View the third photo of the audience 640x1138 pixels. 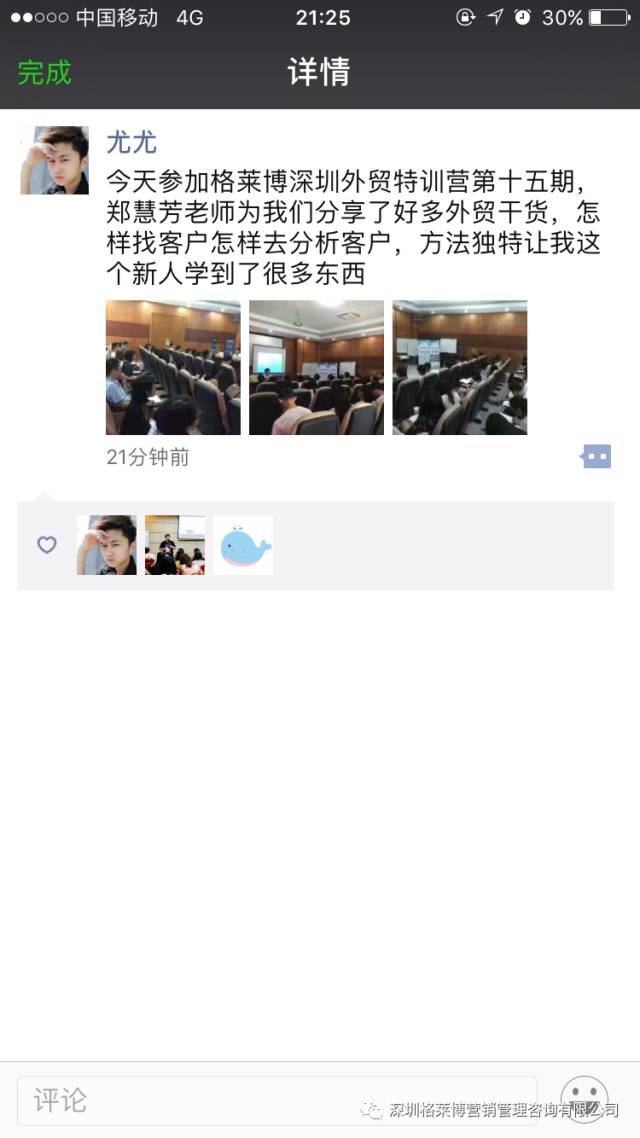coord(459,367)
